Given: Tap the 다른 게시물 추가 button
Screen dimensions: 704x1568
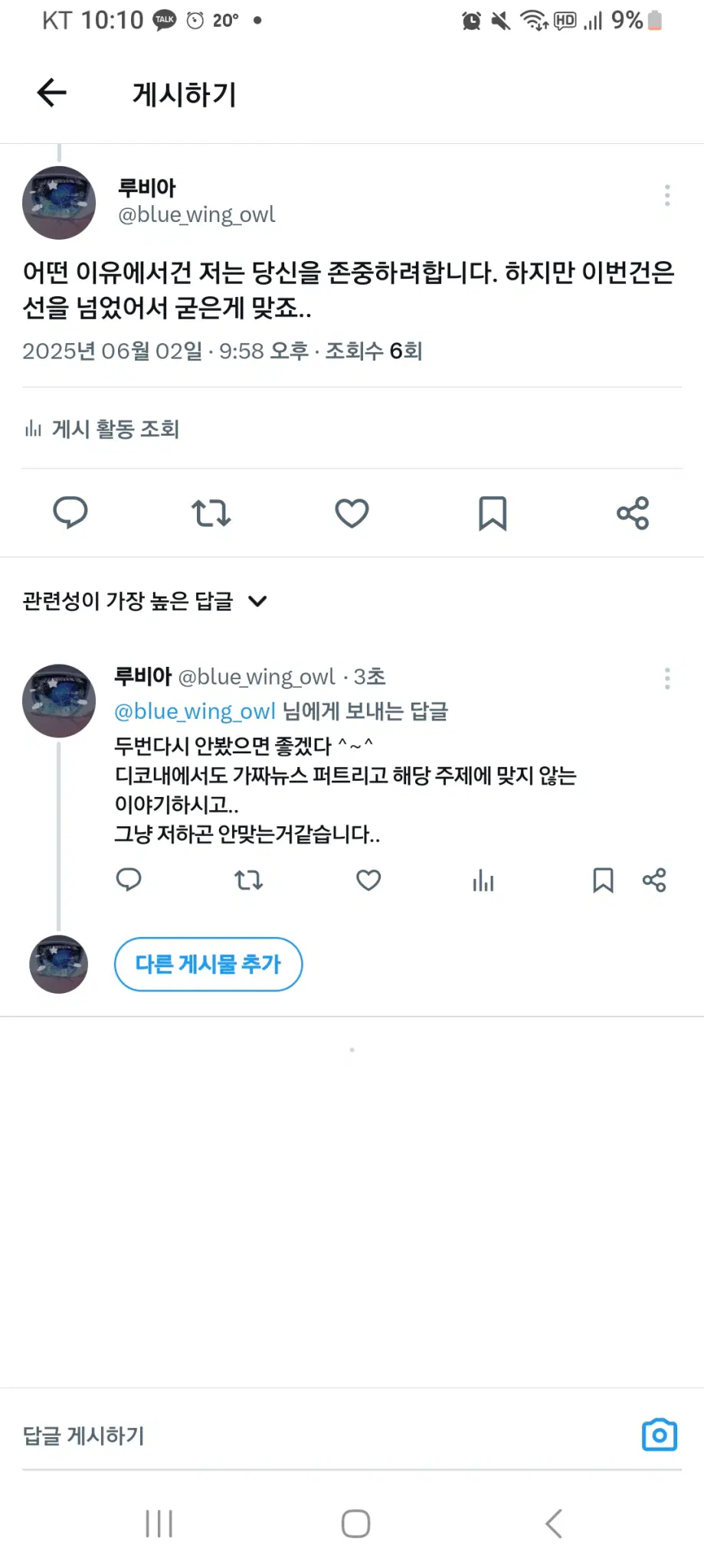Looking at the screenshot, I should pyautogui.click(x=208, y=964).
